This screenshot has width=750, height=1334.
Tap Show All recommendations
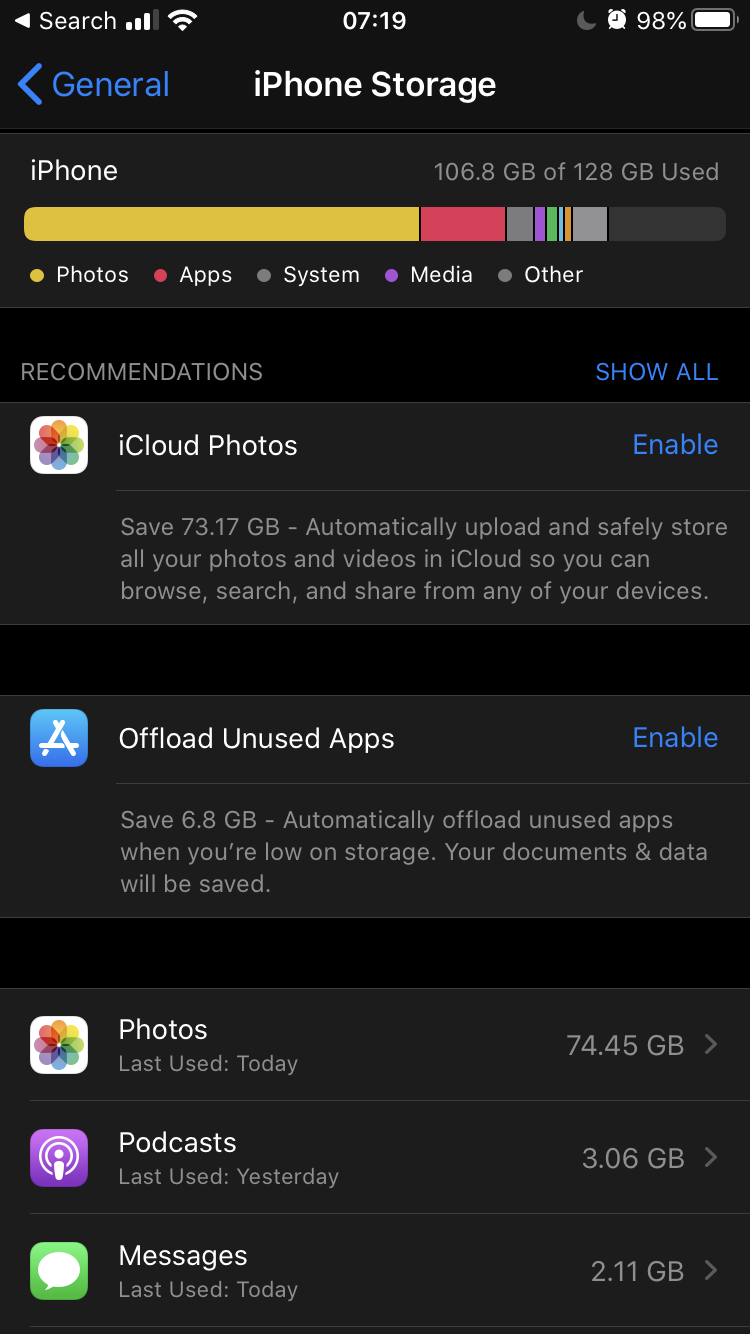tap(656, 372)
